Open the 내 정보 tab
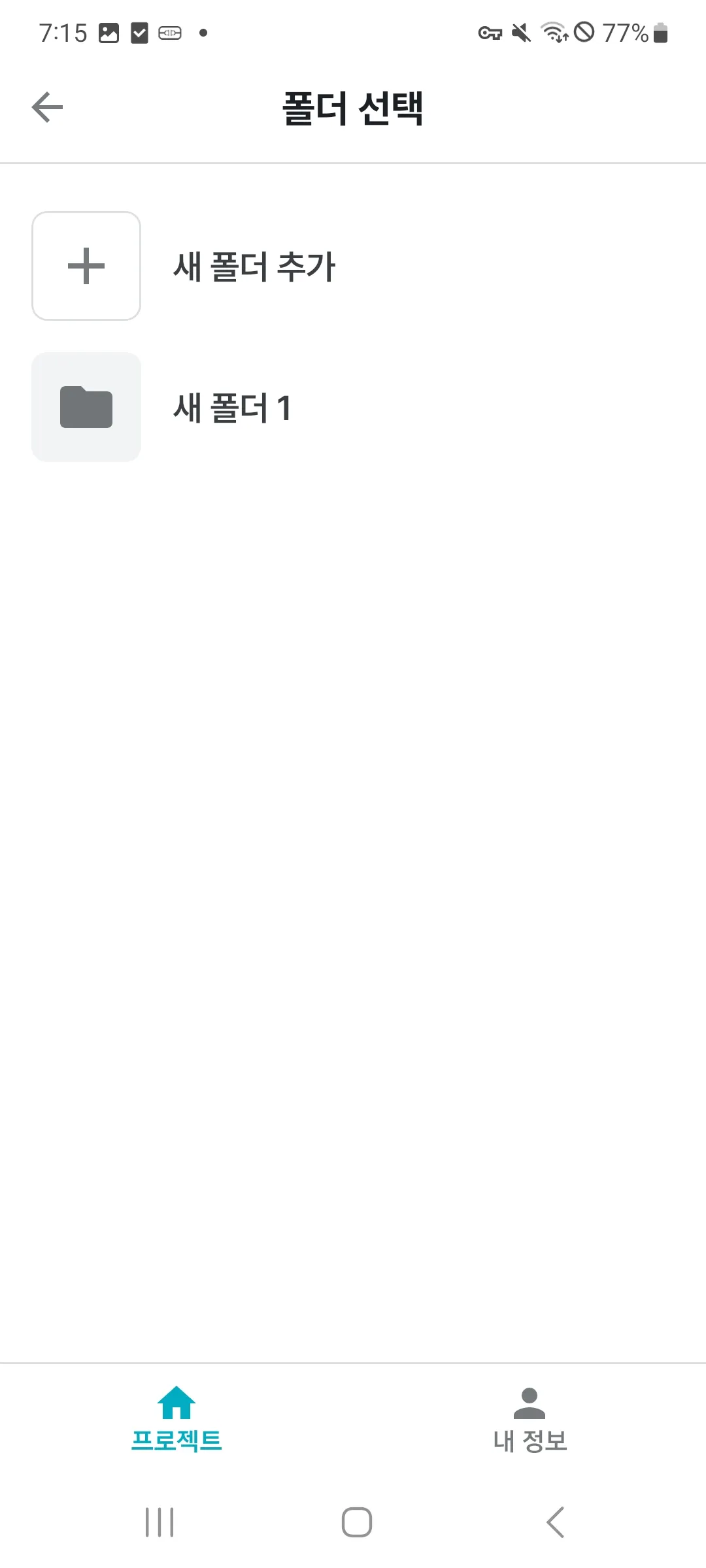The image size is (706, 1568). point(529,1420)
